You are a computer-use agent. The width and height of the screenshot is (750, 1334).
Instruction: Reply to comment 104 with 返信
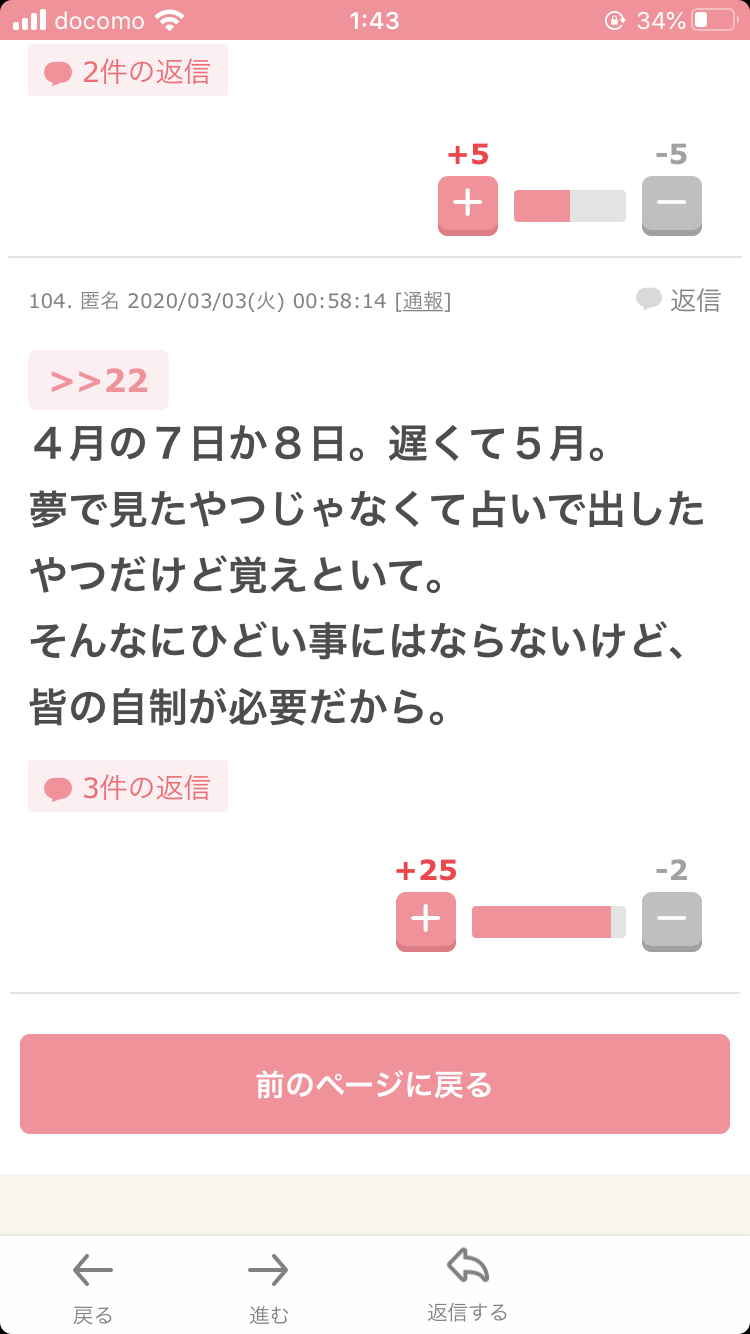pyautogui.click(x=679, y=300)
